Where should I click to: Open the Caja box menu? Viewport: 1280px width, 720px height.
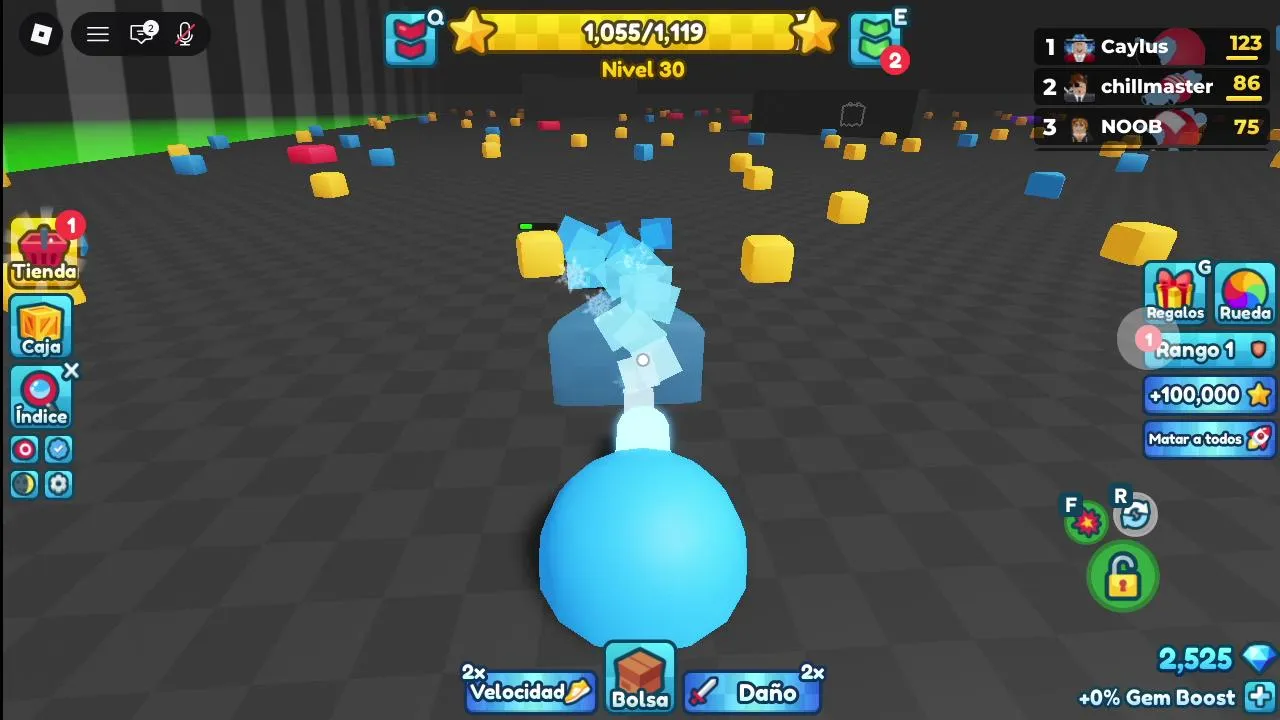(x=41, y=328)
